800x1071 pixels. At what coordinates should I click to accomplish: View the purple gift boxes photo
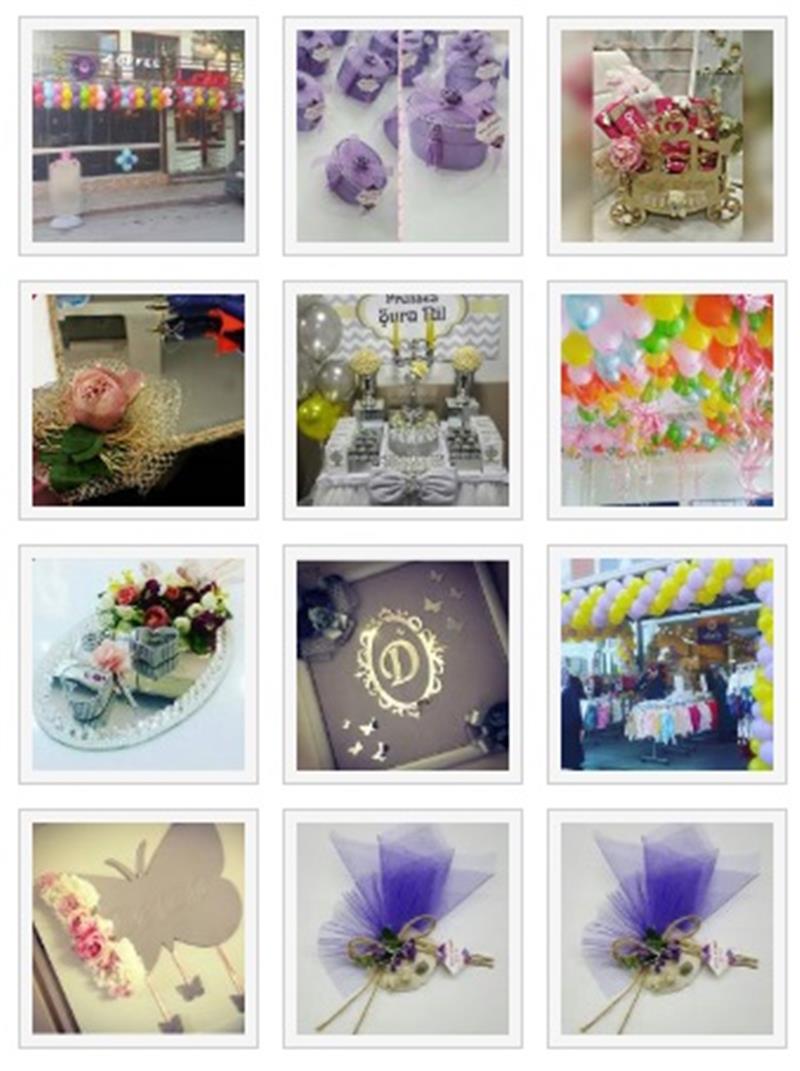coord(402,136)
